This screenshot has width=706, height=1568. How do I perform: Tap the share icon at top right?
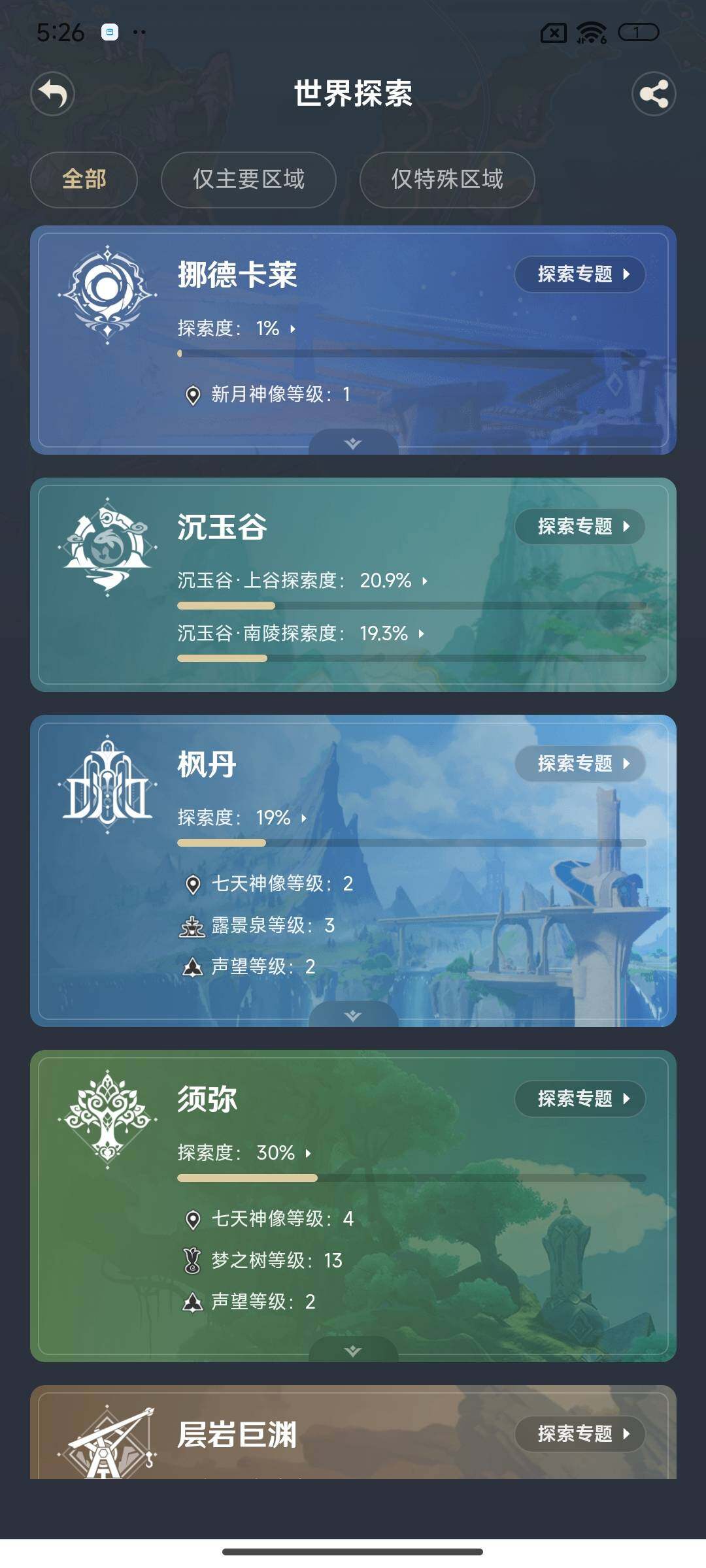[x=653, y=94]
